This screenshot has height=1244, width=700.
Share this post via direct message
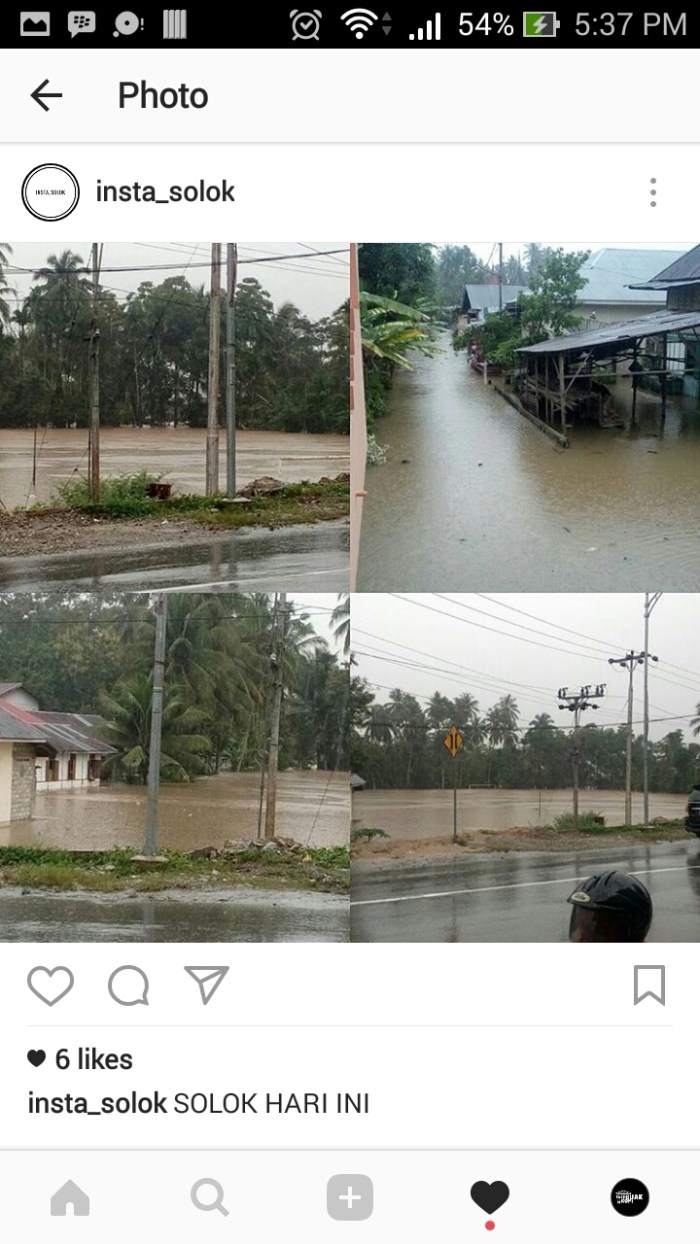(207, 985)
